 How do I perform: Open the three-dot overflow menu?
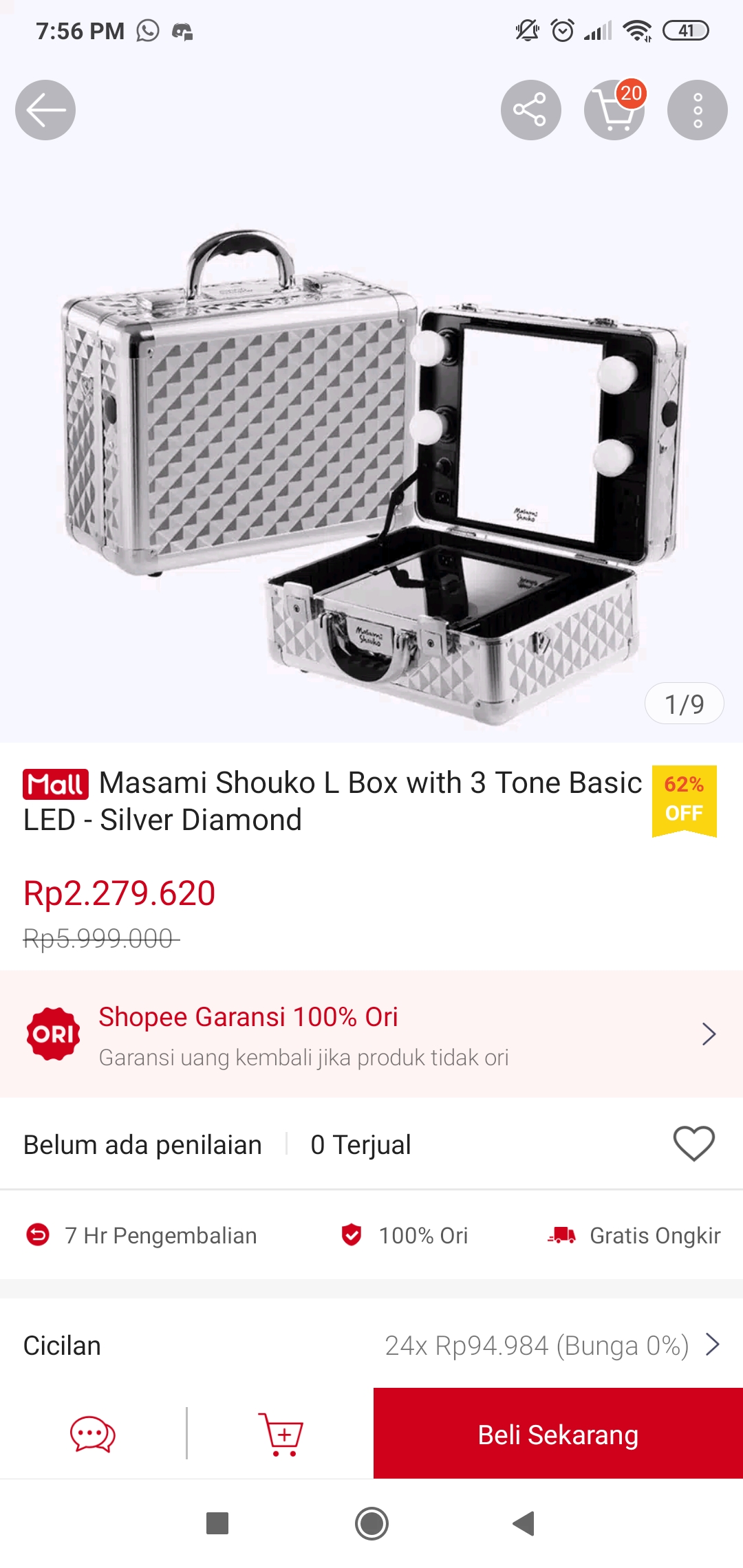tap(698, 110)
